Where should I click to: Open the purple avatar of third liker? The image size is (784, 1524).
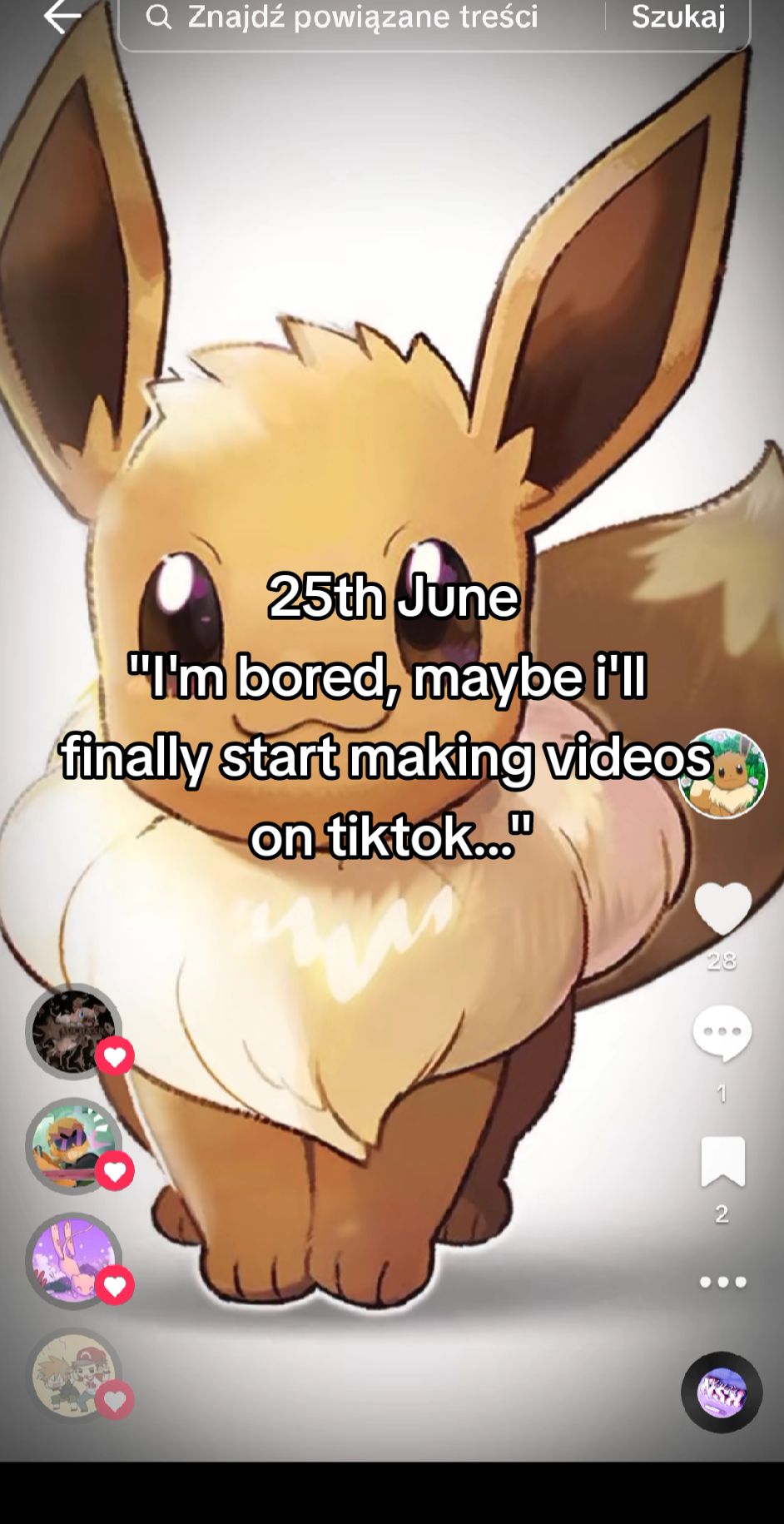click(x=73, y=1260)
